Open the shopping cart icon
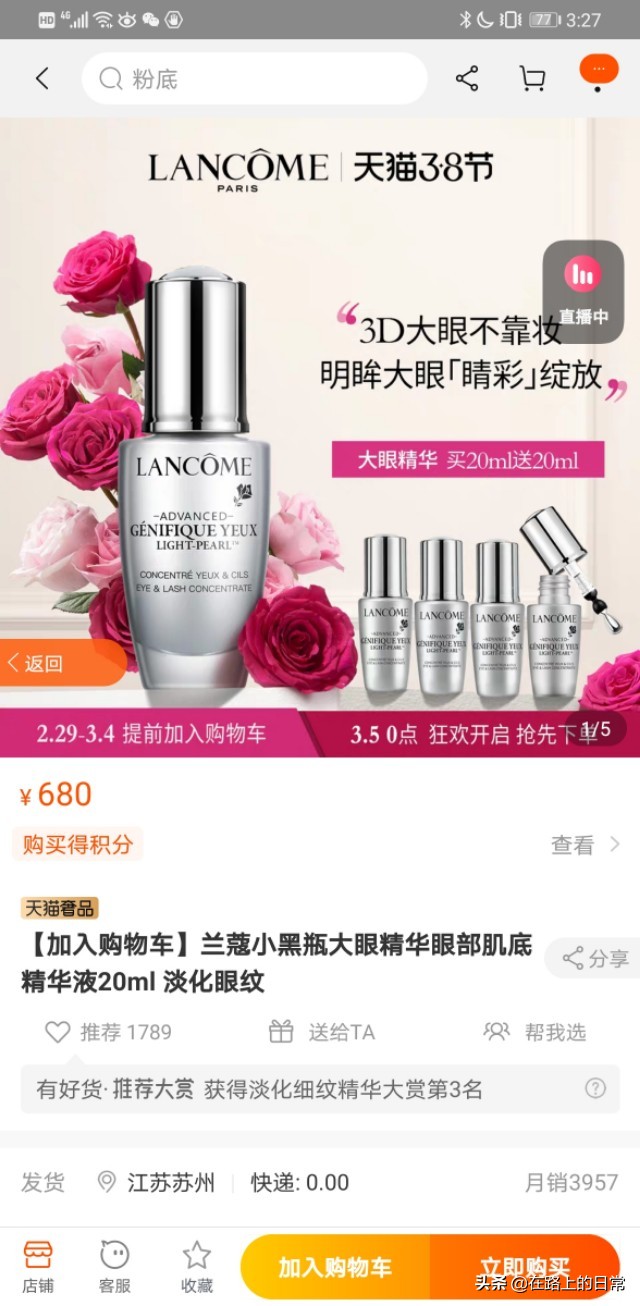This screenshot has height=1306, width=640. (532, 79)
